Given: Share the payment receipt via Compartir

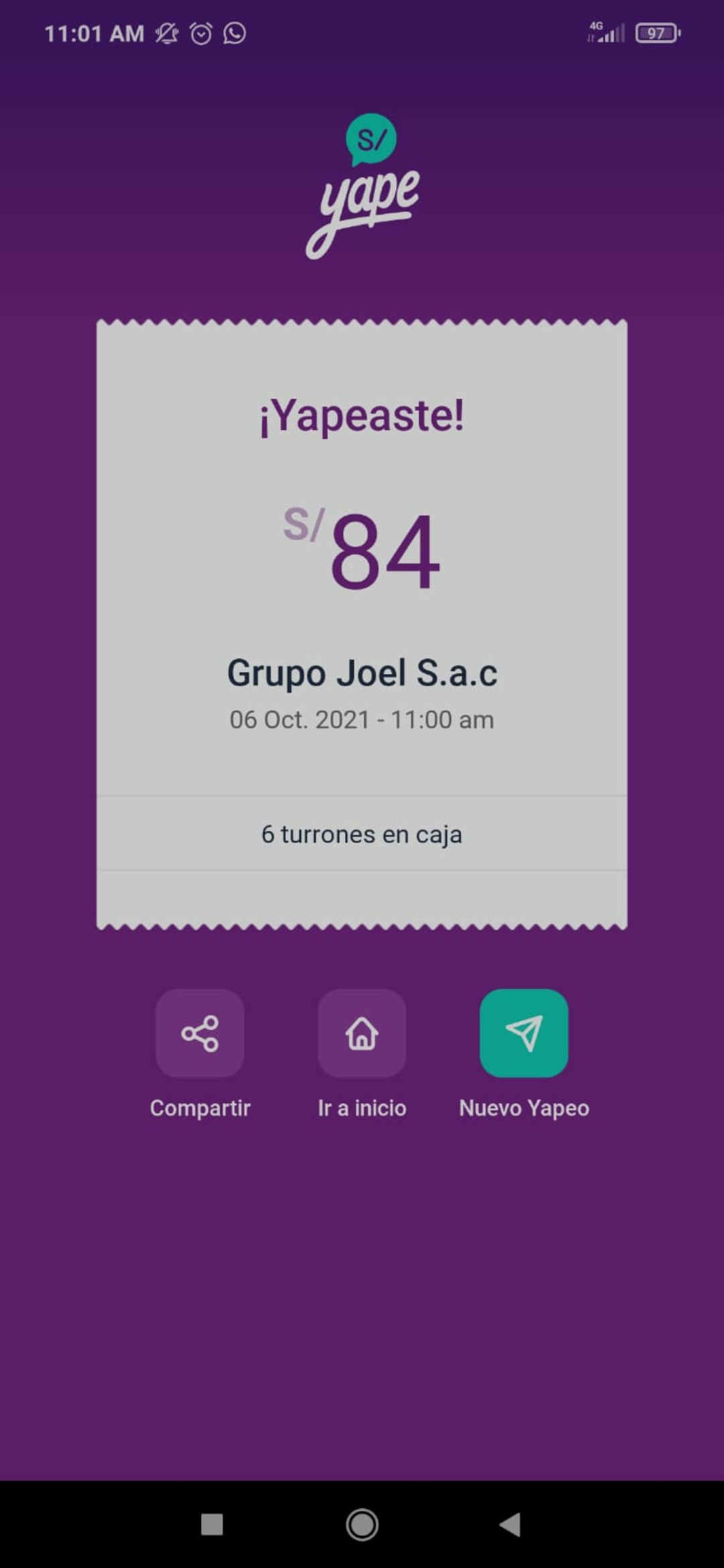Looking at the screenshot, I should tap(200, 1033).
